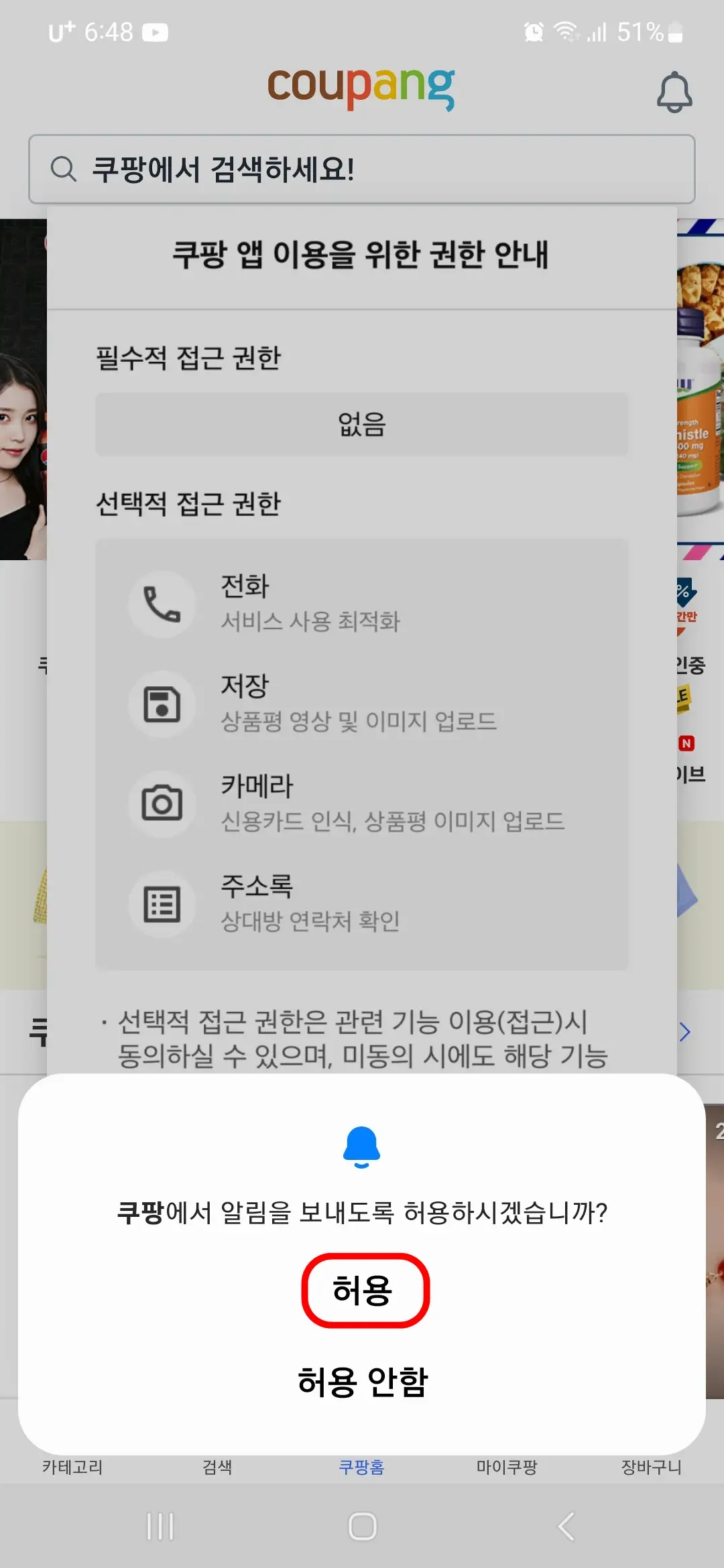Click the phone permission icon
This screenshot has width=724, height=1568.
point(162,604)
